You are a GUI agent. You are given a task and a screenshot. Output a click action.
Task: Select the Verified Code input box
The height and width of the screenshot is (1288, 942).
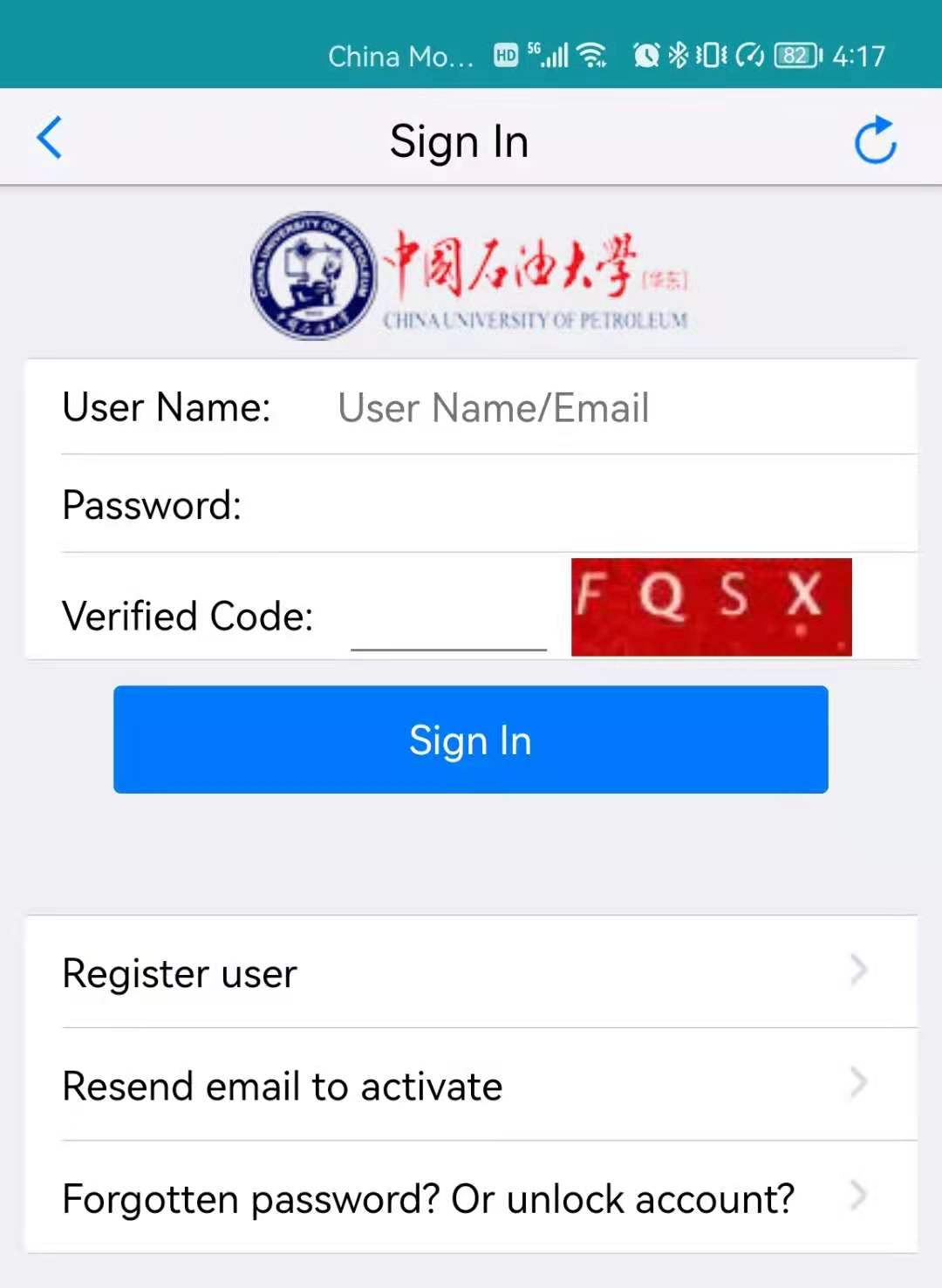click(448, 619)
